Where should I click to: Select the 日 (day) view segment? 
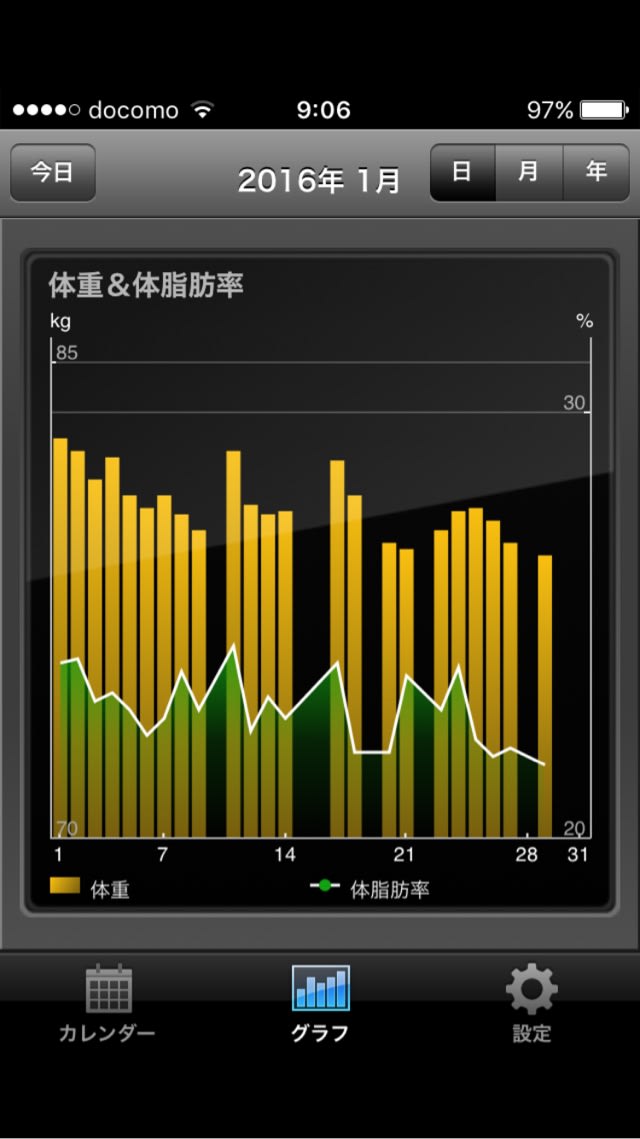coord(462,173)
